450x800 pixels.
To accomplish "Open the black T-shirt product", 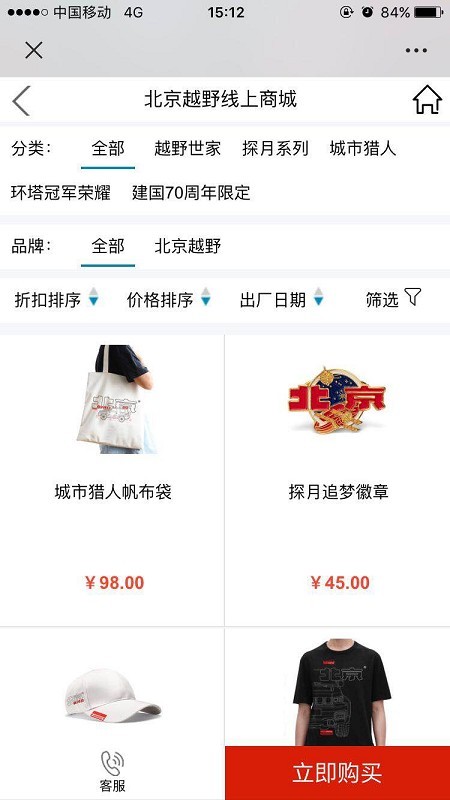I will tap(338, 686).
